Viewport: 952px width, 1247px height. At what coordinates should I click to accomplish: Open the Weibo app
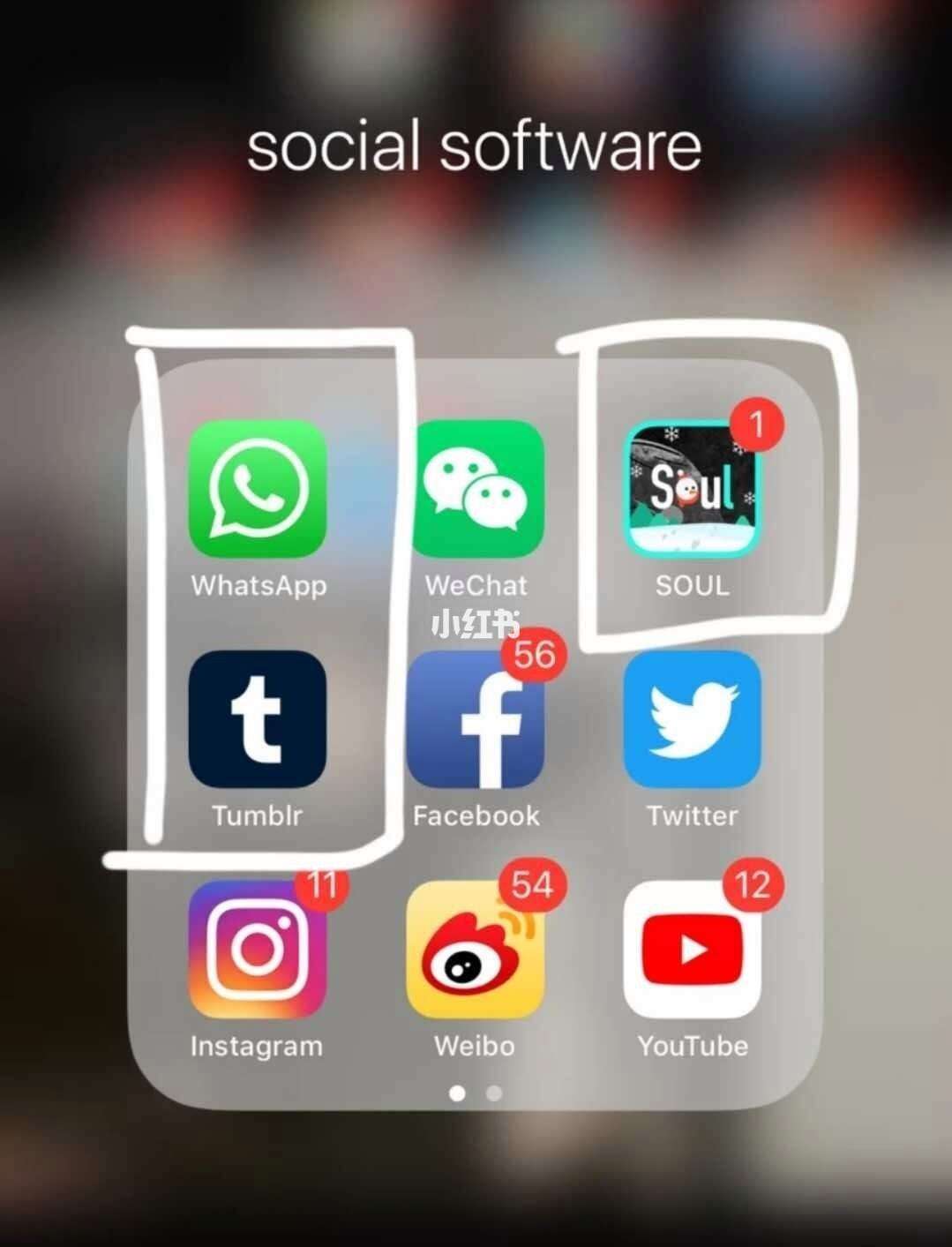476,949
